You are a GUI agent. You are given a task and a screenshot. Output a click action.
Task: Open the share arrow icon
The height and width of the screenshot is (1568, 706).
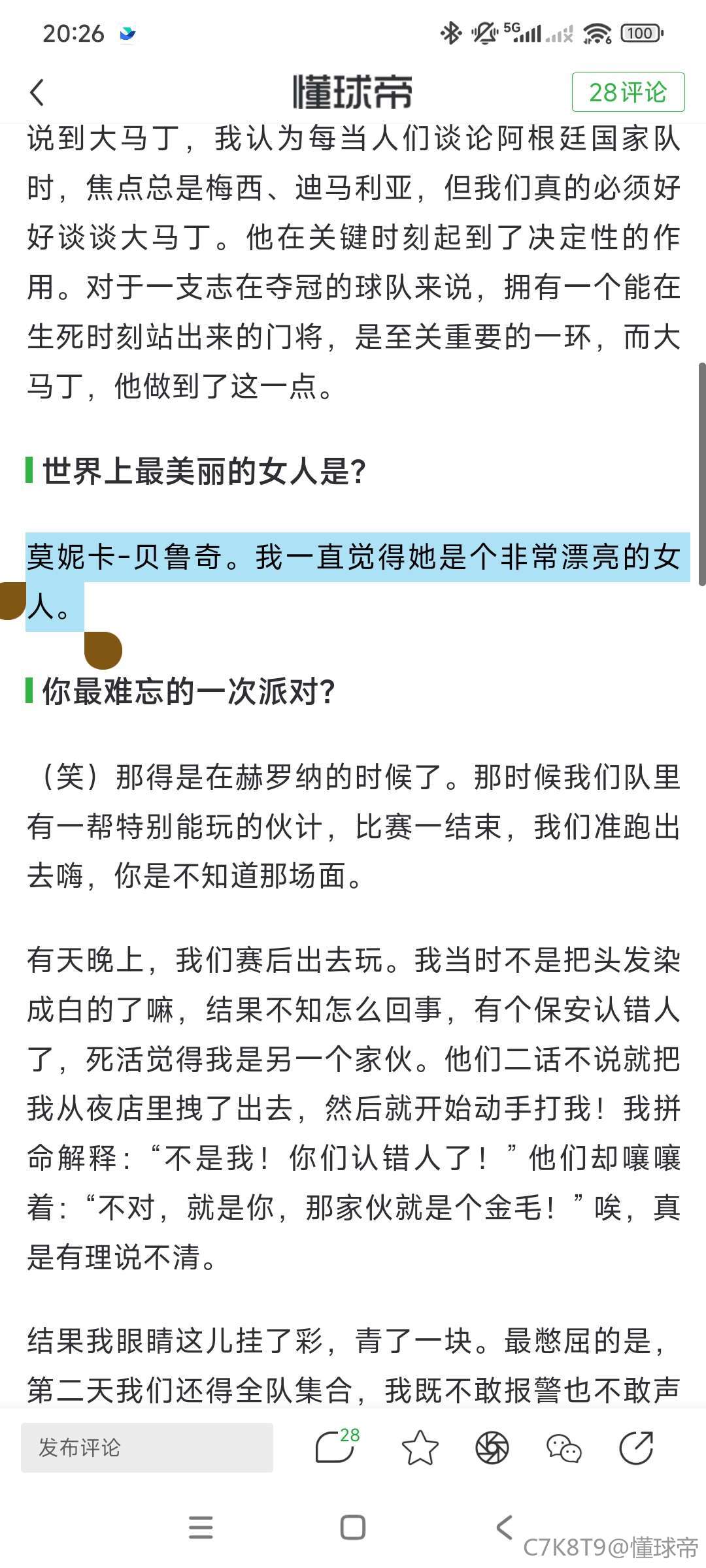click(636, 1447)
